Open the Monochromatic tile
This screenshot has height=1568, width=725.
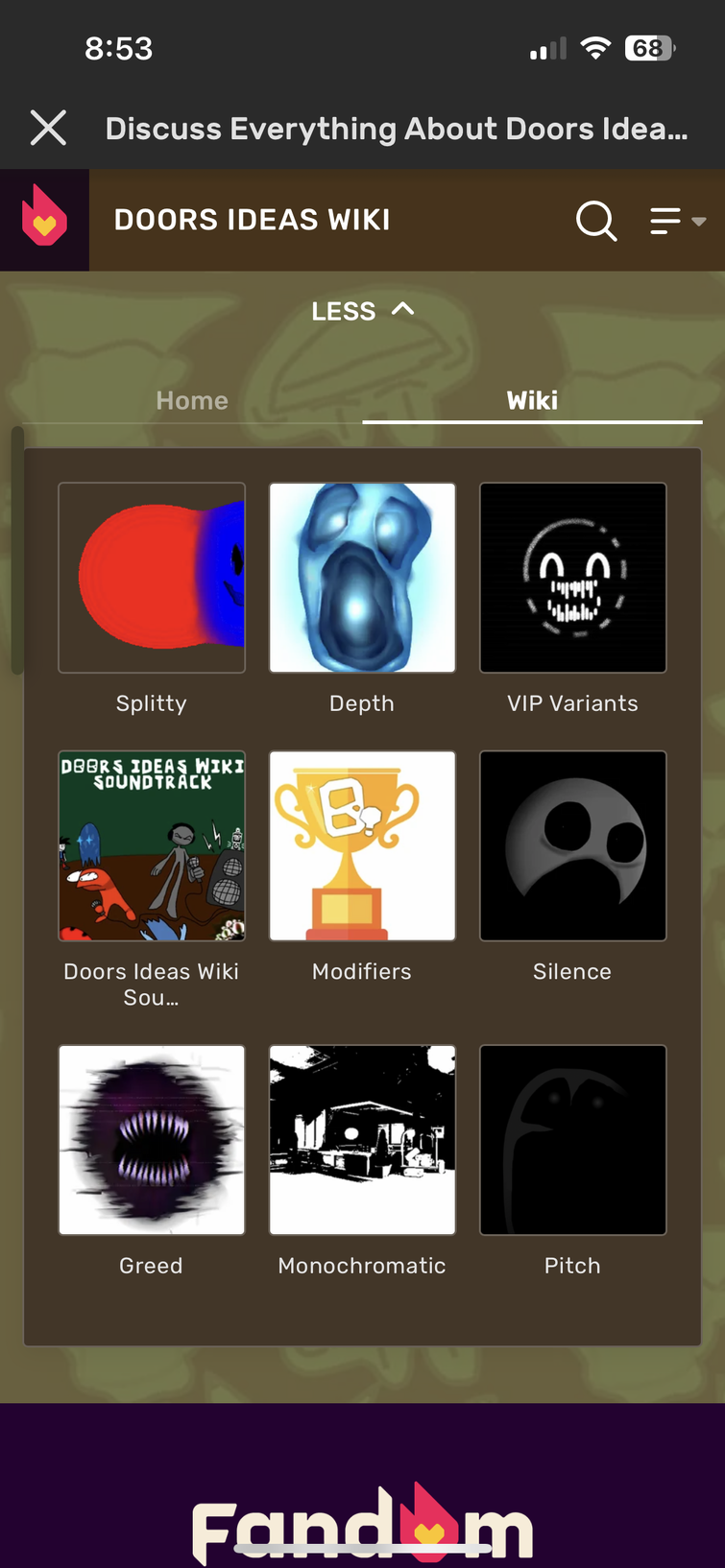point(362,1140)
